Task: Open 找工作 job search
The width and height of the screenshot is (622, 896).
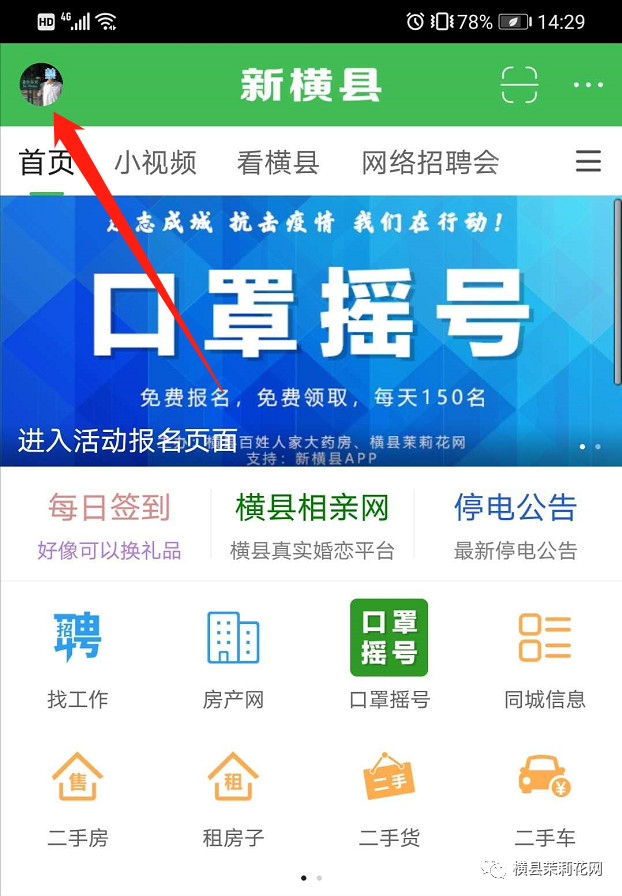Action: [78, 655]
